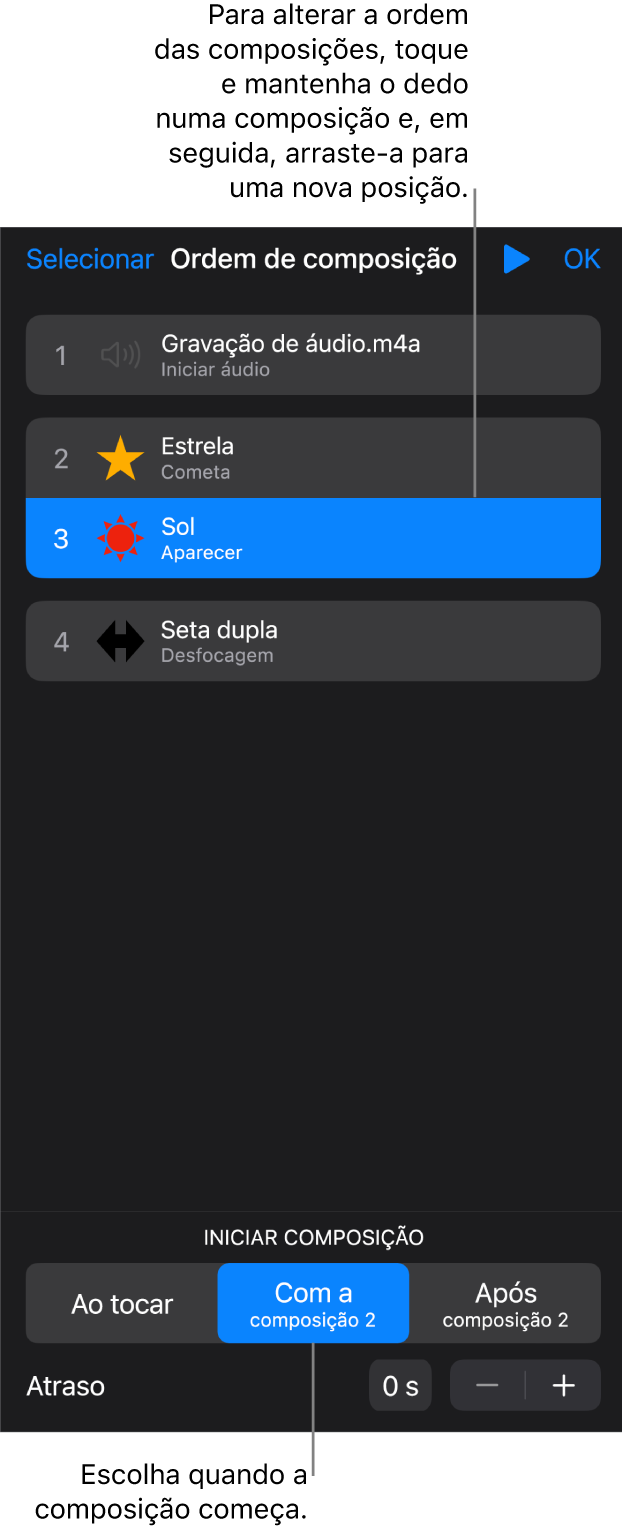Play the composition preview
The height and width of the screenshot is (1535, 622).
click(516, 259)
